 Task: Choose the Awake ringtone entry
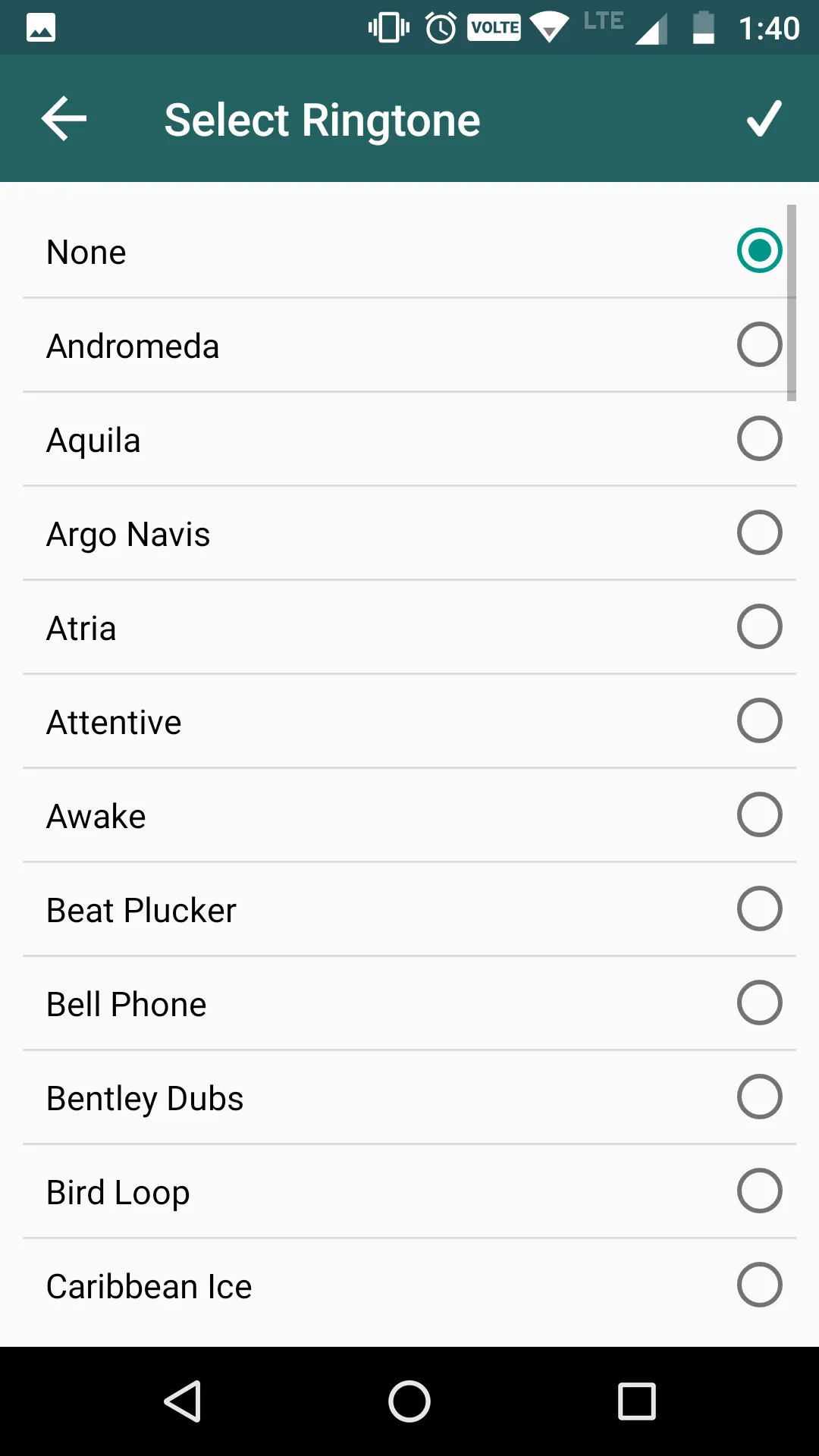[409, 814]
